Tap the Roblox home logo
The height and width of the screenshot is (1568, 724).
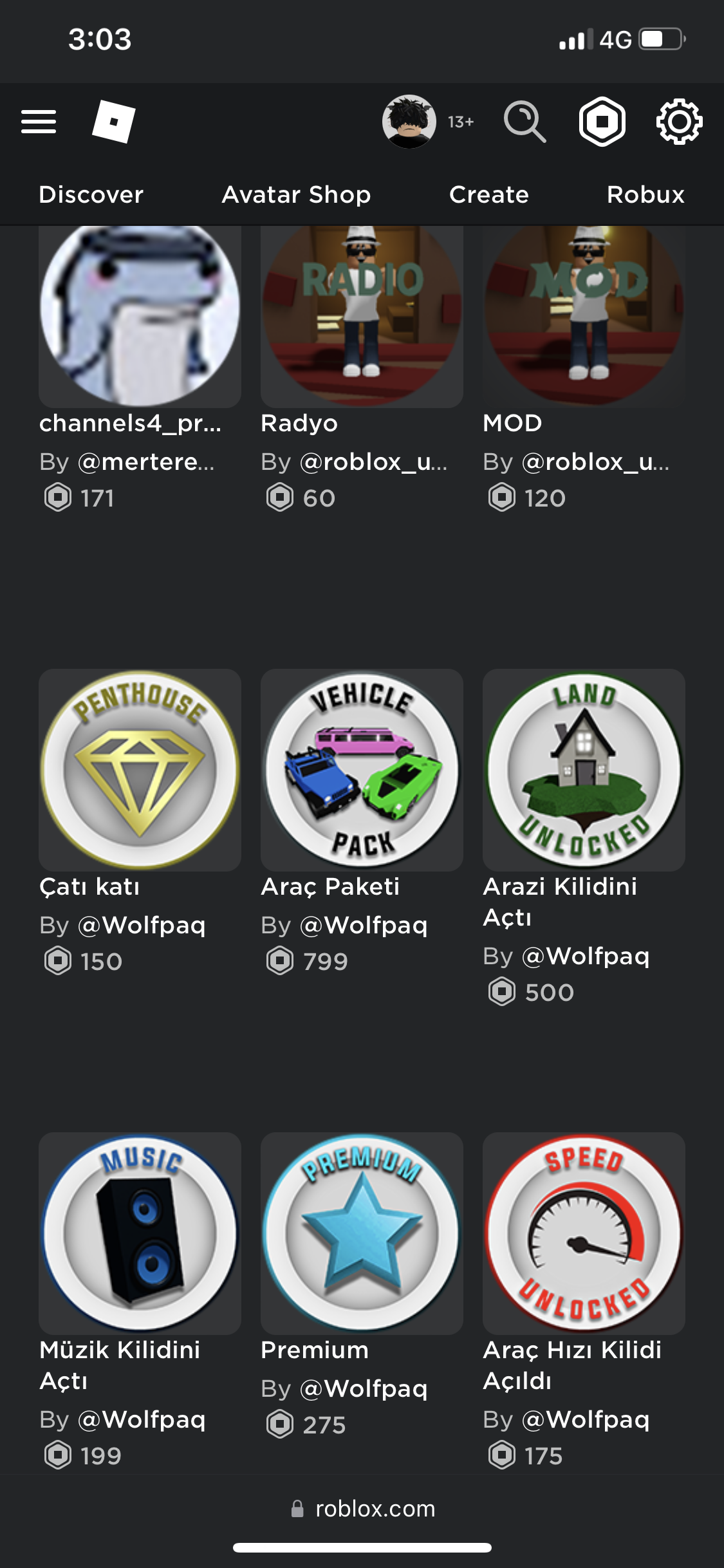(113, 122)
